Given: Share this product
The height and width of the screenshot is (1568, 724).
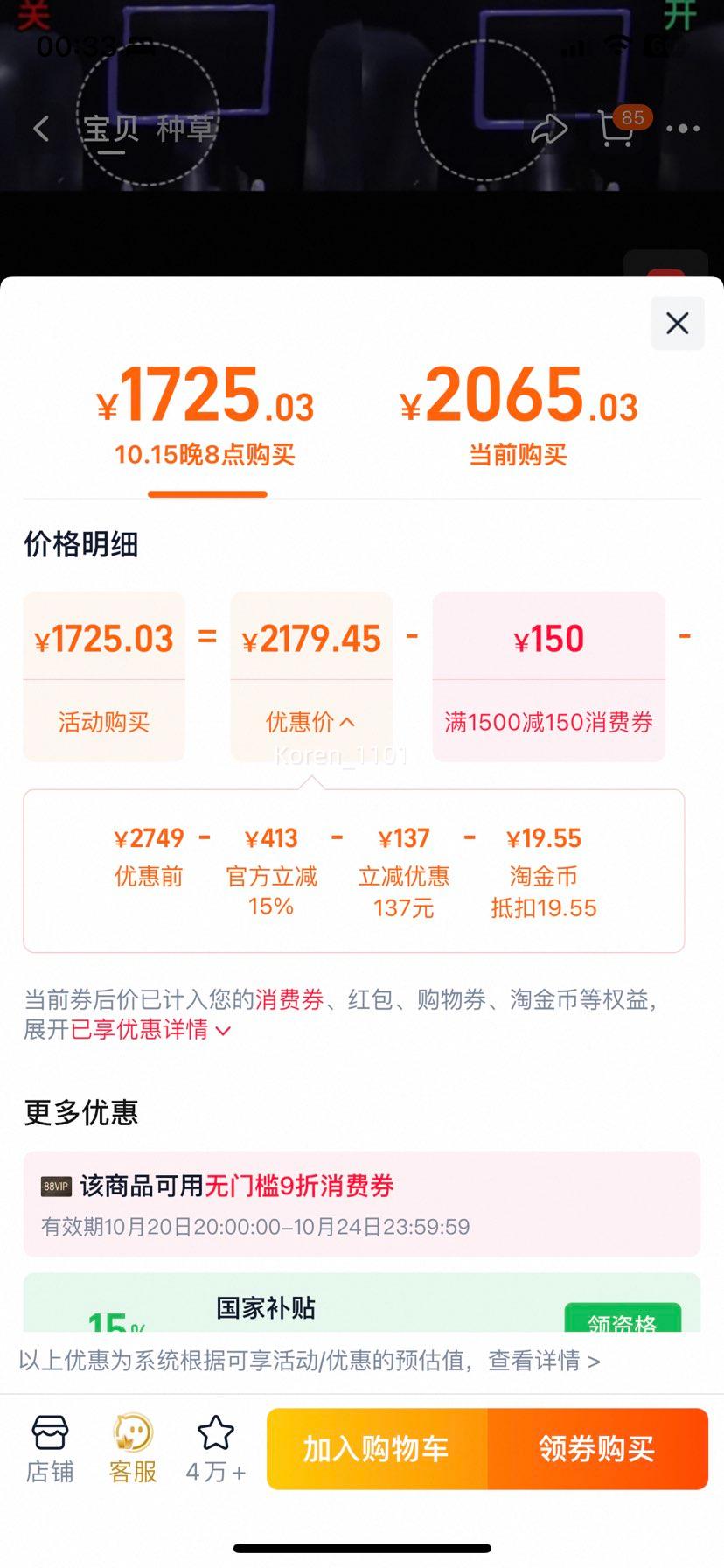Looking at the screenshot, I should 549,129.
